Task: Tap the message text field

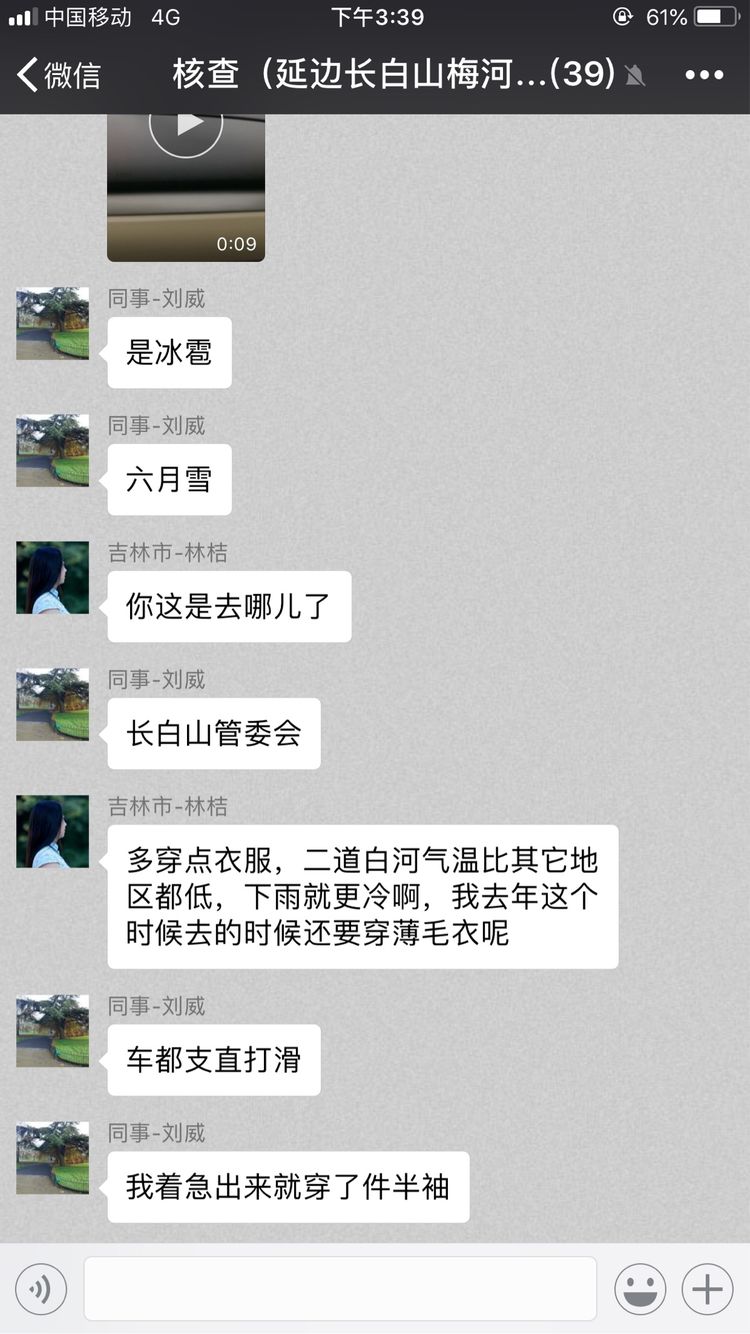Action: (x=340, y=1289)
